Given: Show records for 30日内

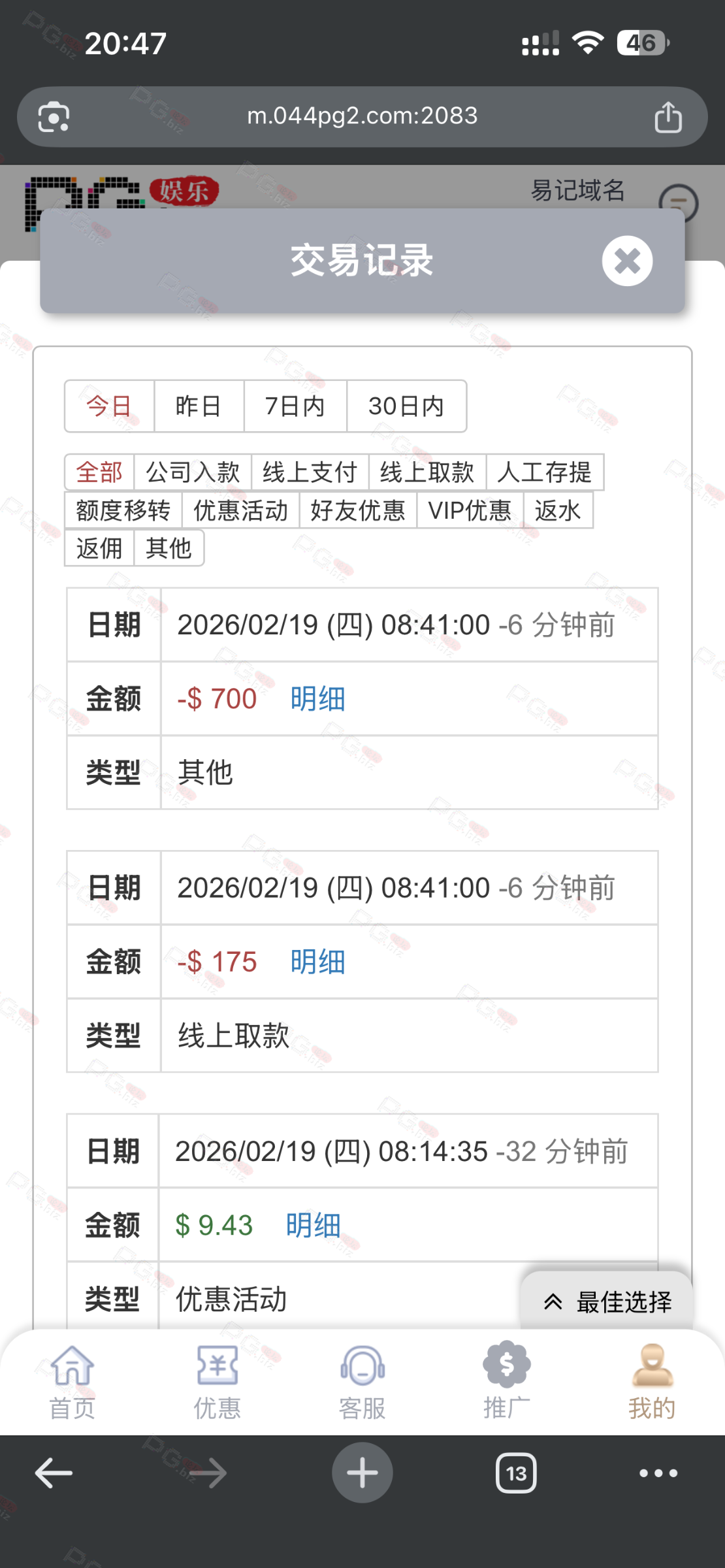Looking at the screenshot, I should 406,406.
